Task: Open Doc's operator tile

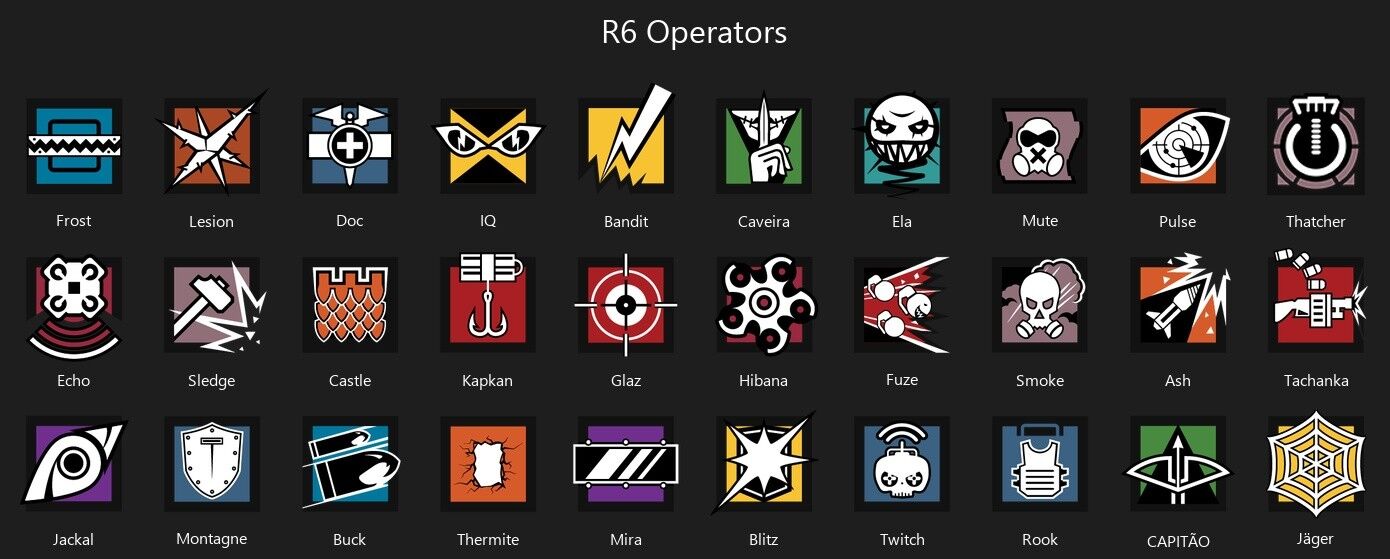Action: tap(349, 146)
